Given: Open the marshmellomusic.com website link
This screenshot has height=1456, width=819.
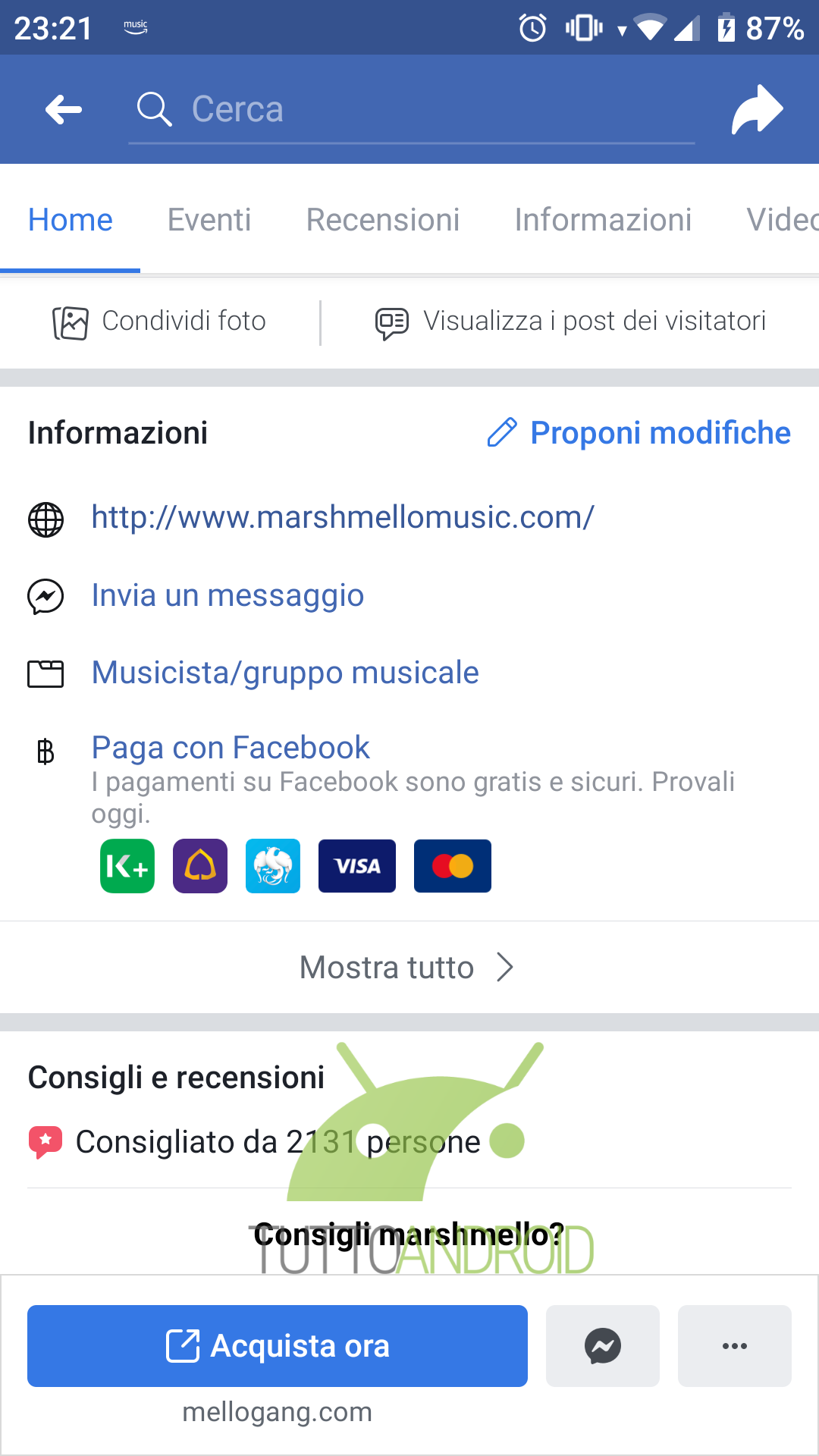Looking at the screenshot, I should point(342,517).
